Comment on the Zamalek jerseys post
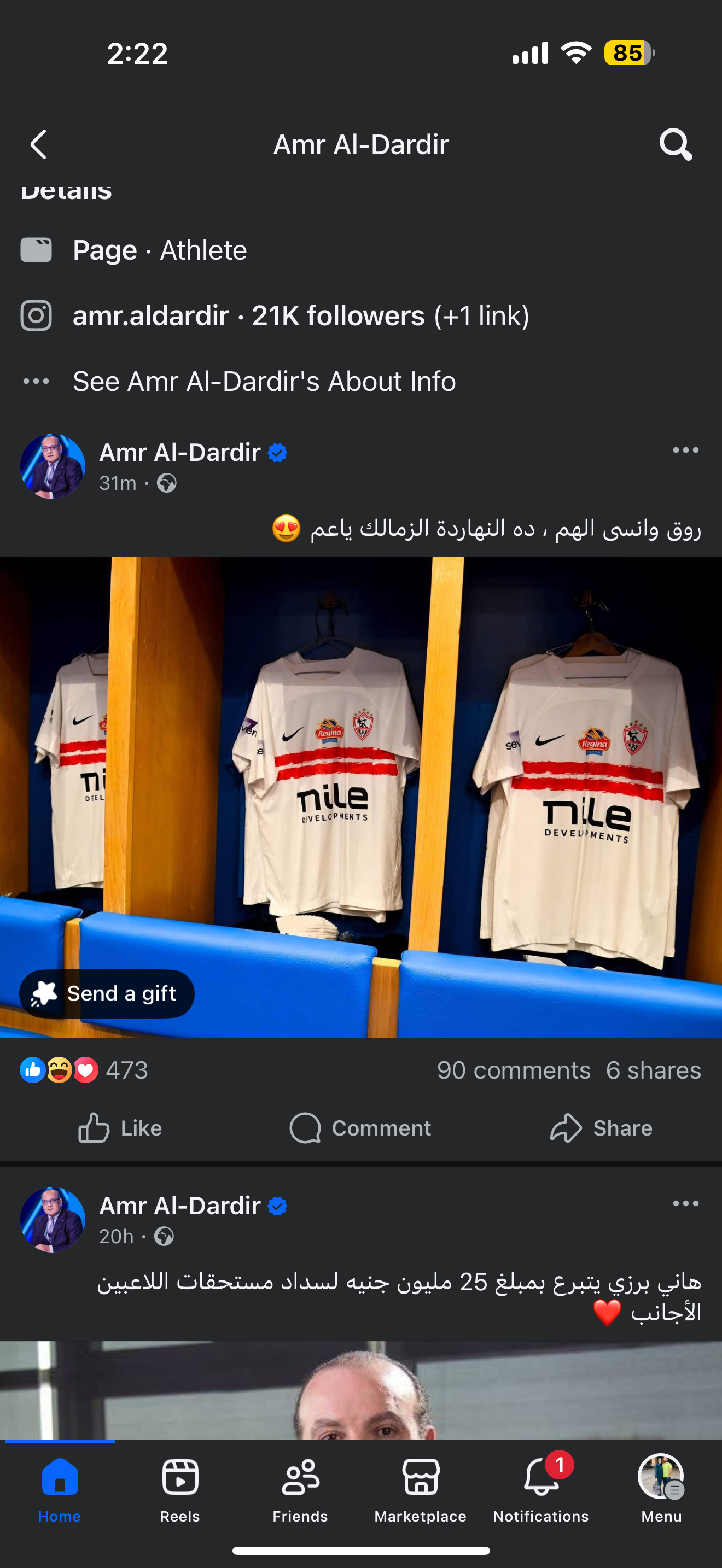Screen dimensions: 722x1568 (360, 1128)
